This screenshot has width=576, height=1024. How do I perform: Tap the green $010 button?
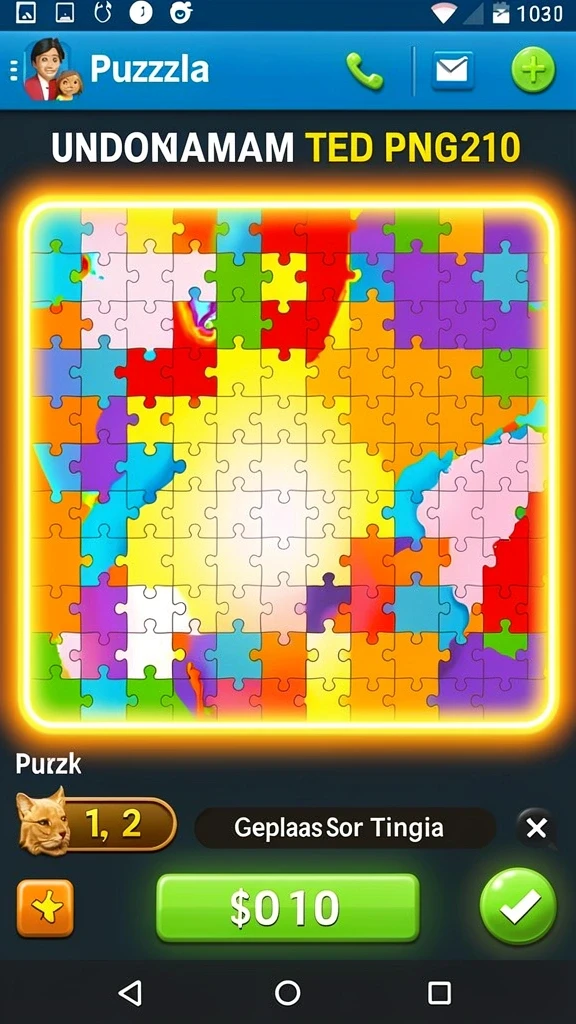coord(287,908)
